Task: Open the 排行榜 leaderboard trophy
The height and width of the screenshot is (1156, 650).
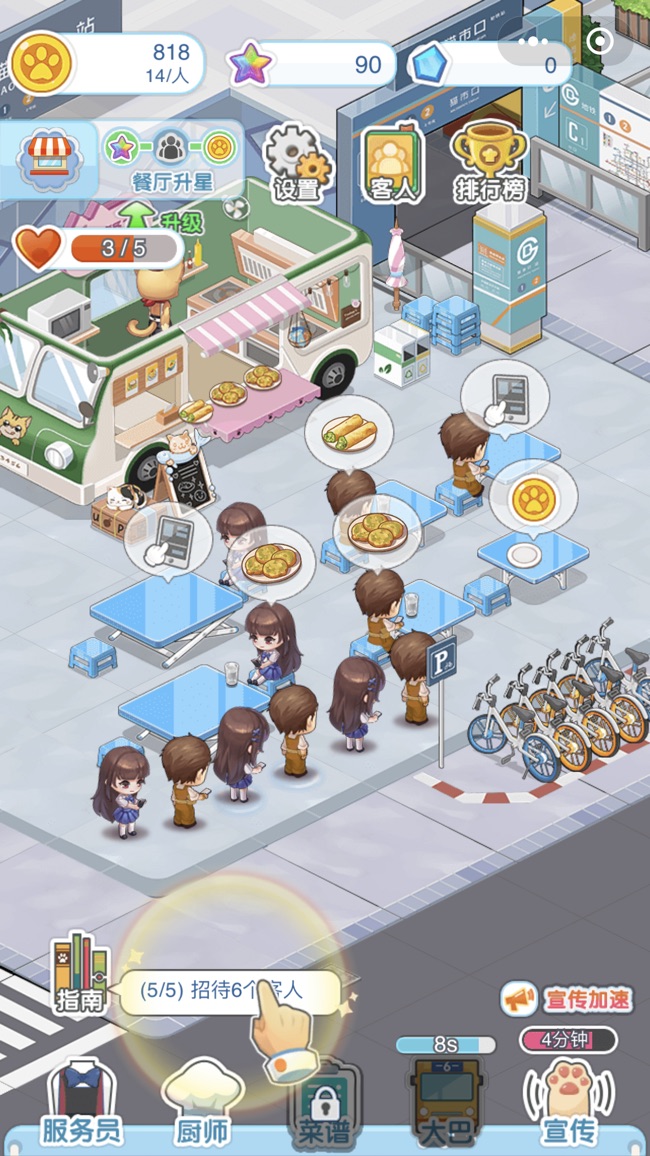Action: coord(489,162)
